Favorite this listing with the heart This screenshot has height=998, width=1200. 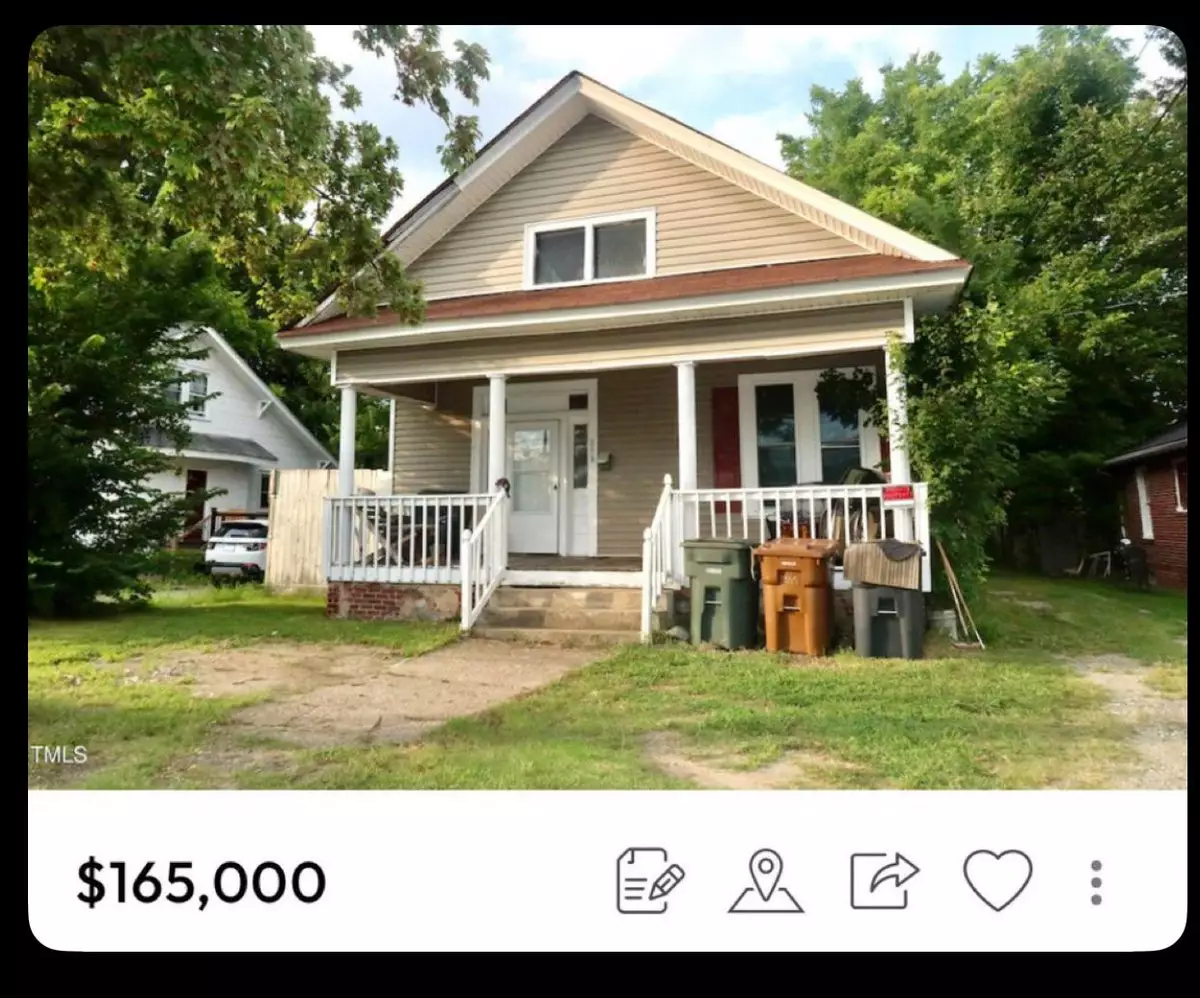click(x=997, y=881)
